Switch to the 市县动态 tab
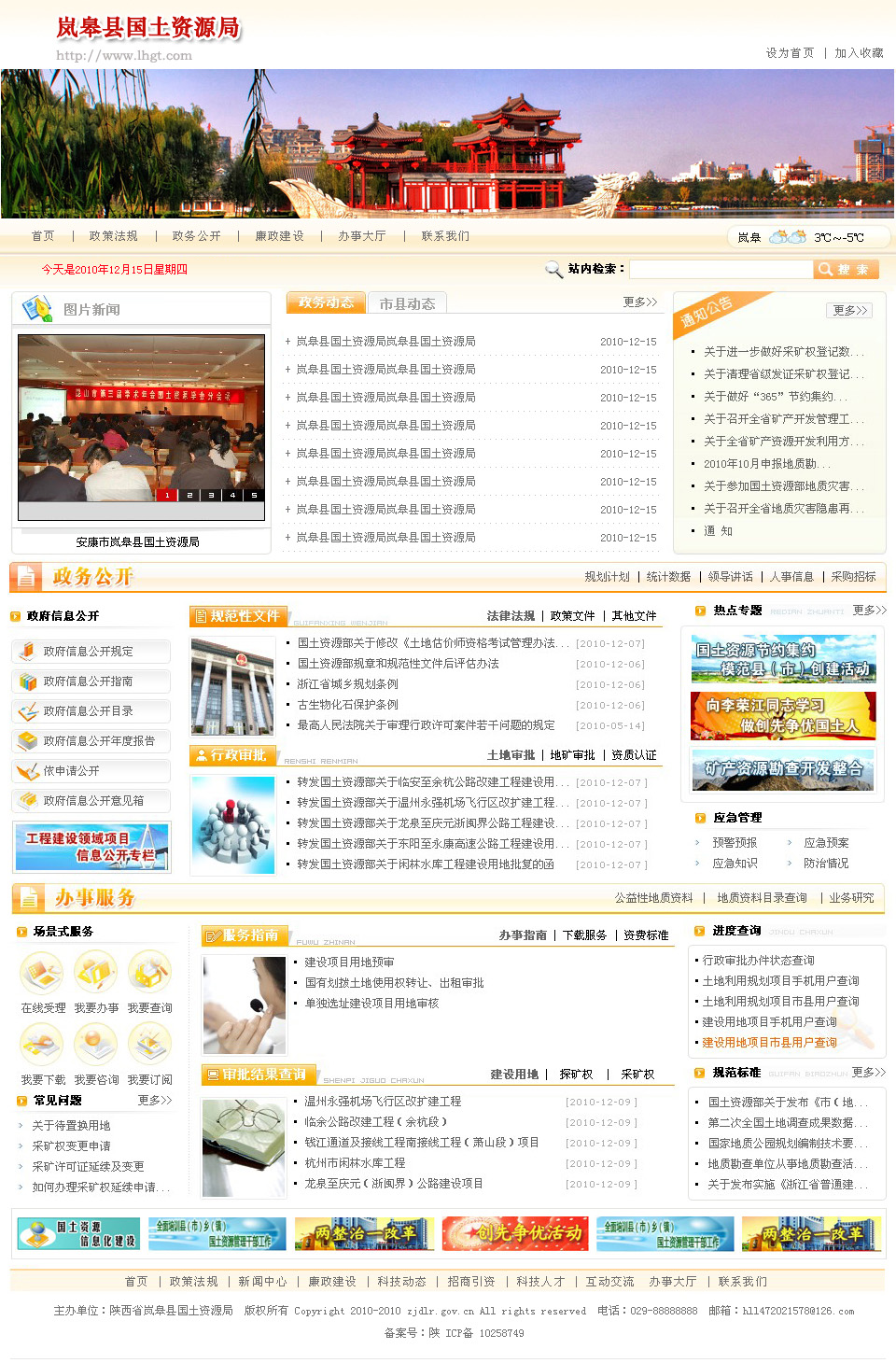The width and height of the screenshot is (896, 1363). pyautogui.click(x=407, y=303)
